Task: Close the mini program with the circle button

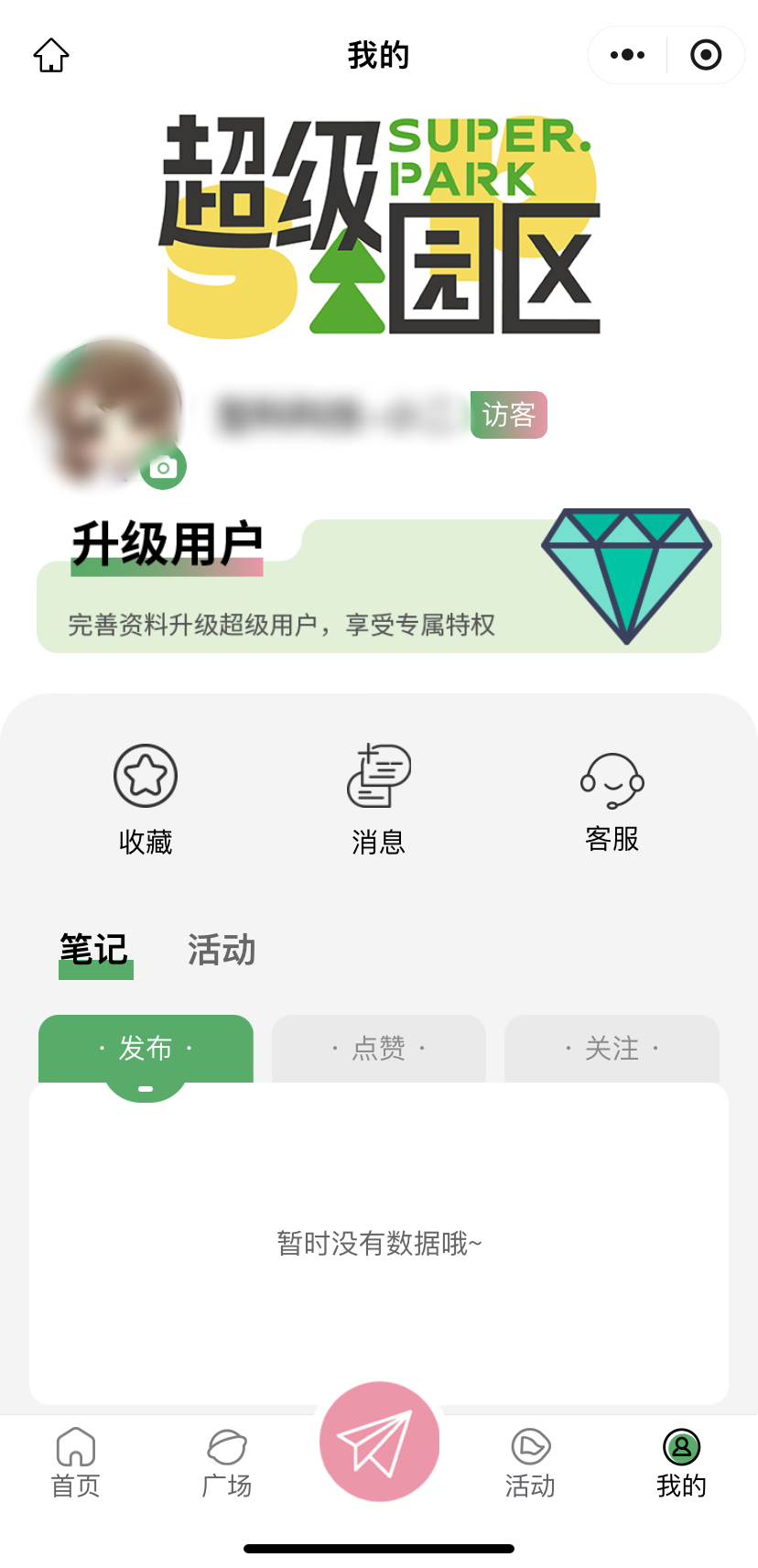Action: pyautogui.click(x=705, y=55)
